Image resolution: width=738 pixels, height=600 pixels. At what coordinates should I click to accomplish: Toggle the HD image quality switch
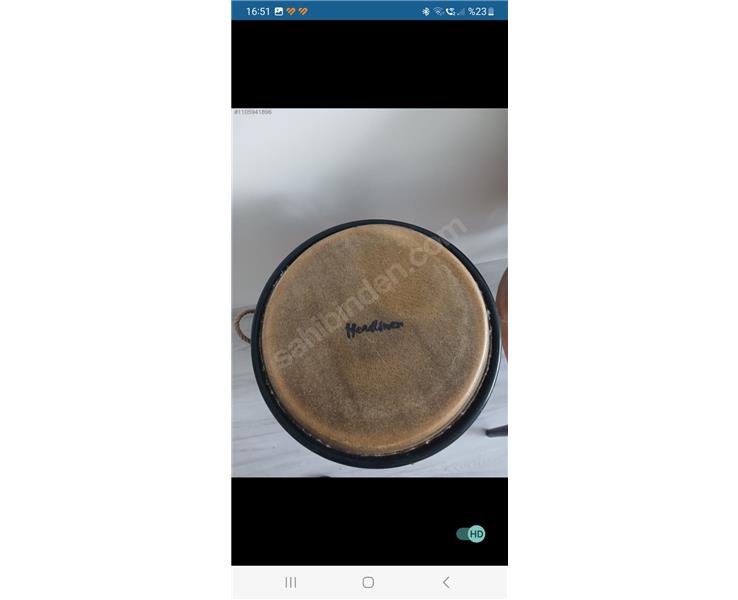471,534
